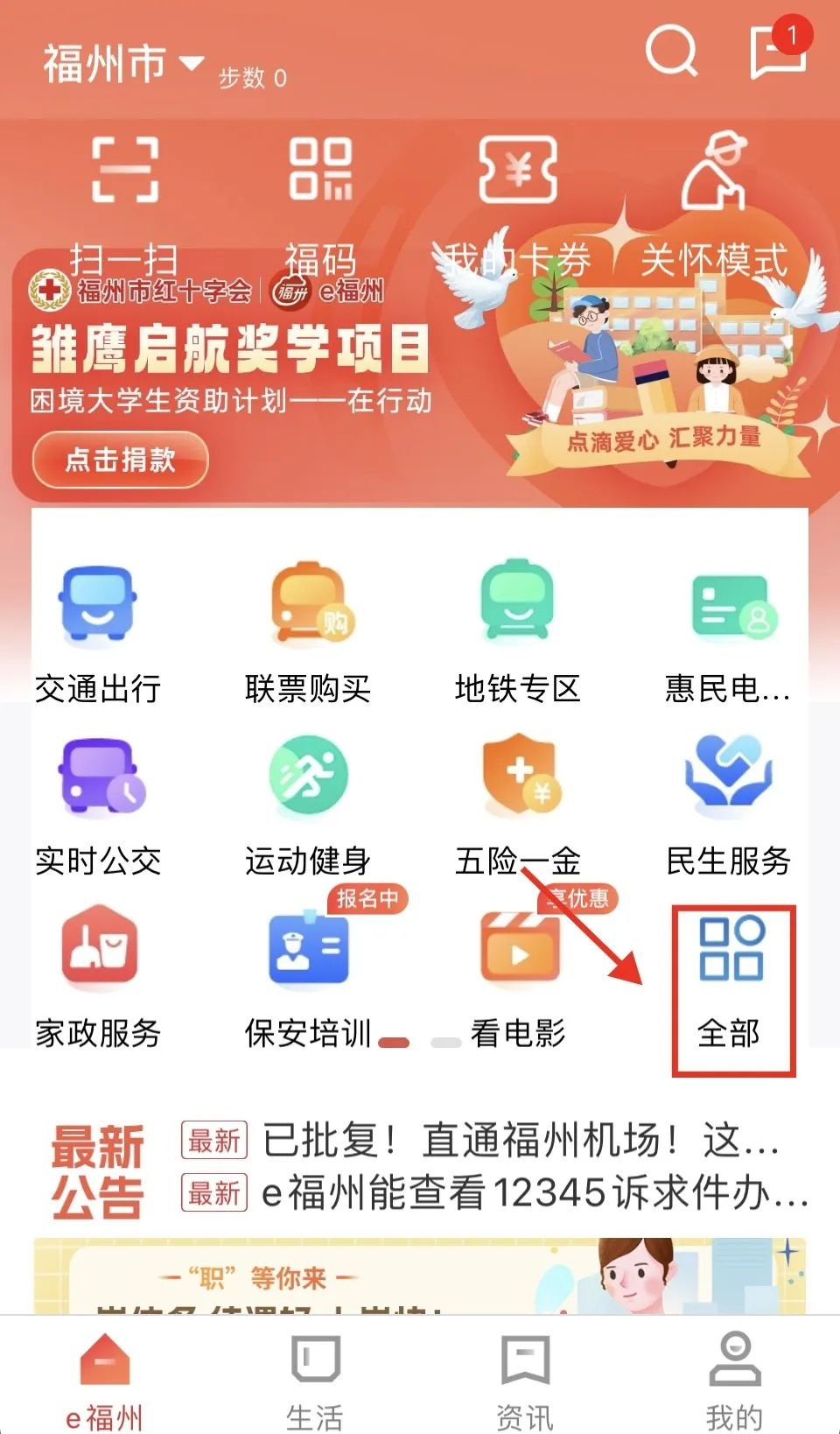Open 地铁专区 metro section
Image resolution: width=840 pixels, height=1434 pixels.
coord(517,632)
